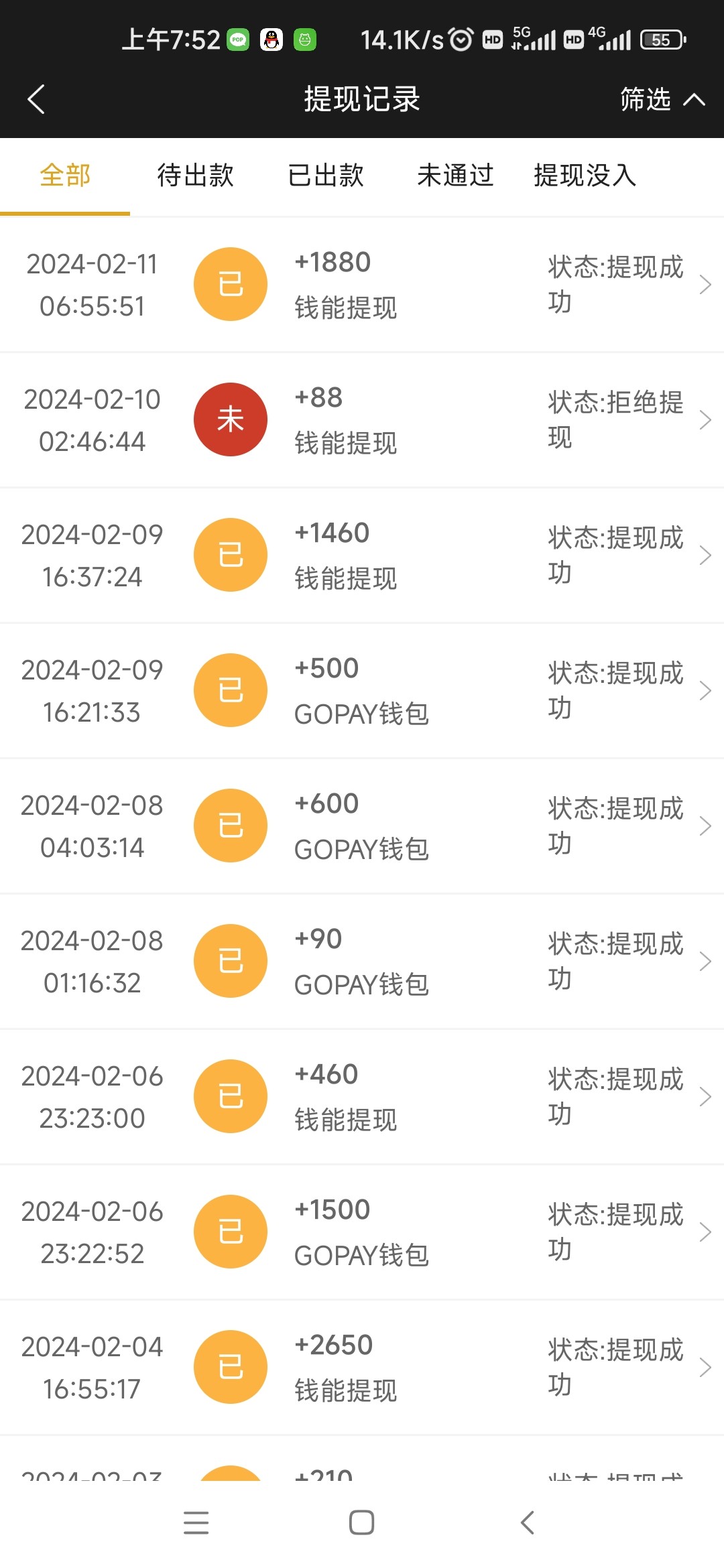
Task: Show the 未通过 tab
Action: (455, 176)
